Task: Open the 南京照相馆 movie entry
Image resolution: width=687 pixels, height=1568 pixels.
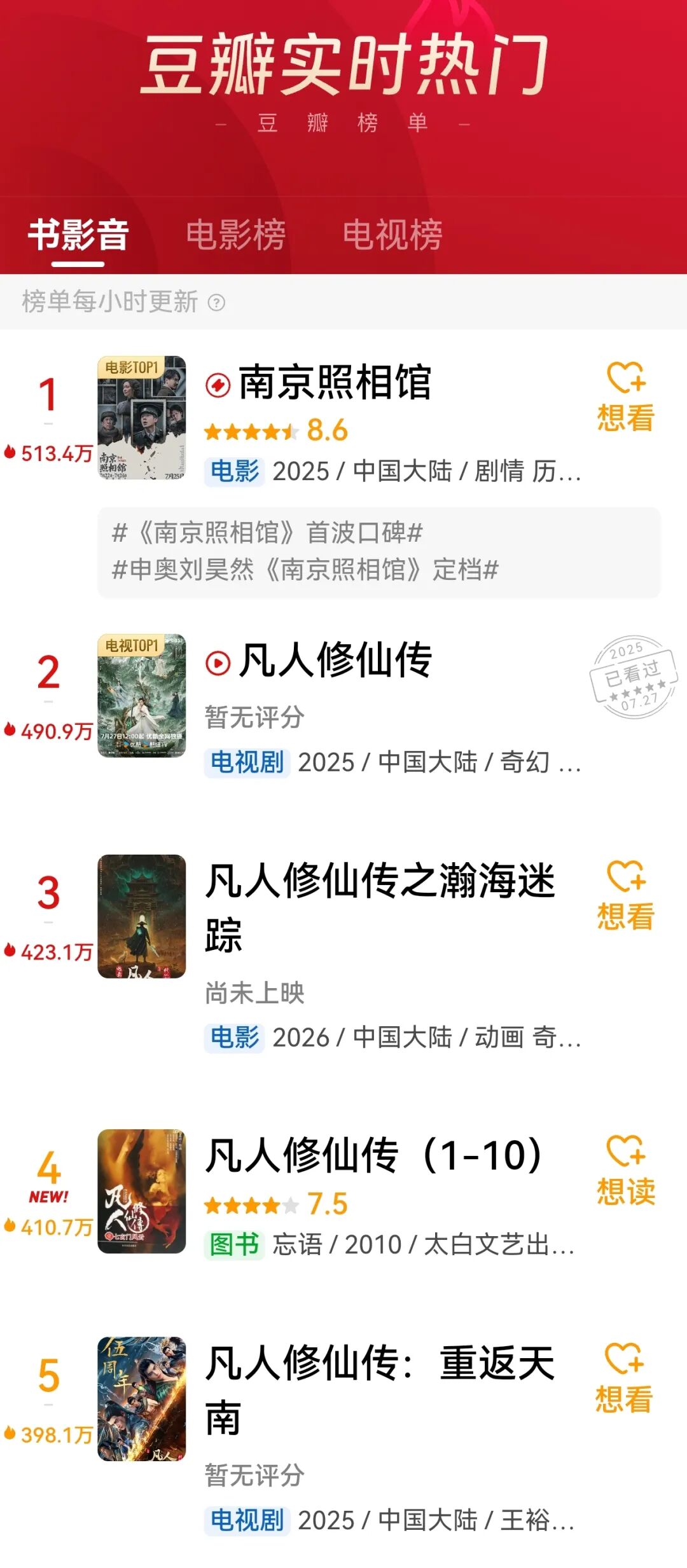Action: click(335, 383)
